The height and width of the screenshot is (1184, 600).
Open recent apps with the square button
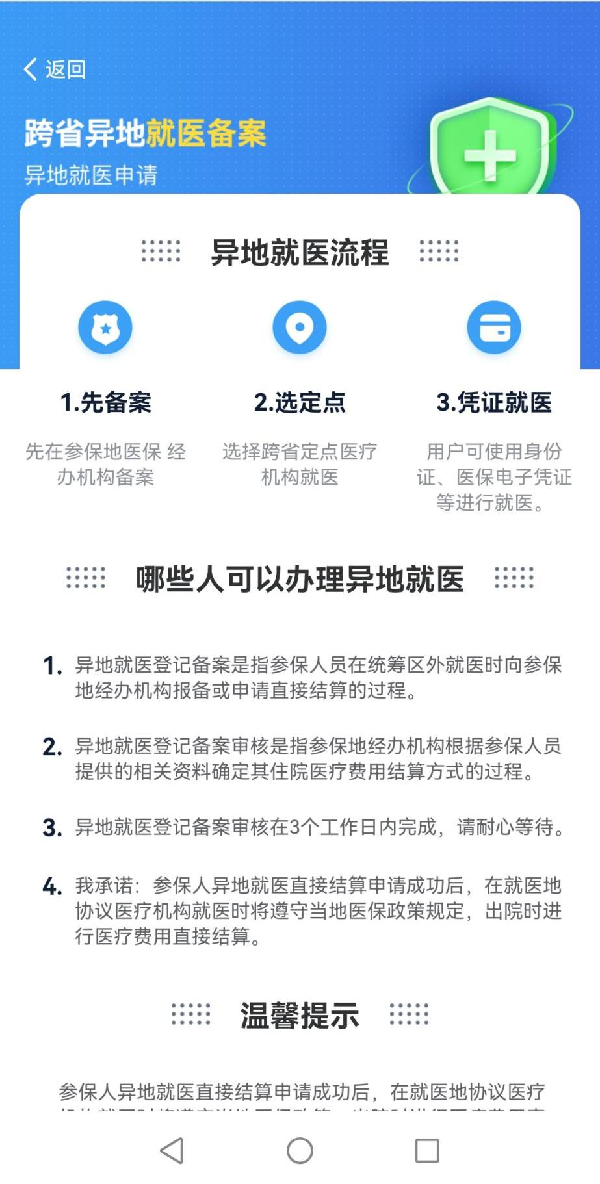click(x=427, y=1150)
